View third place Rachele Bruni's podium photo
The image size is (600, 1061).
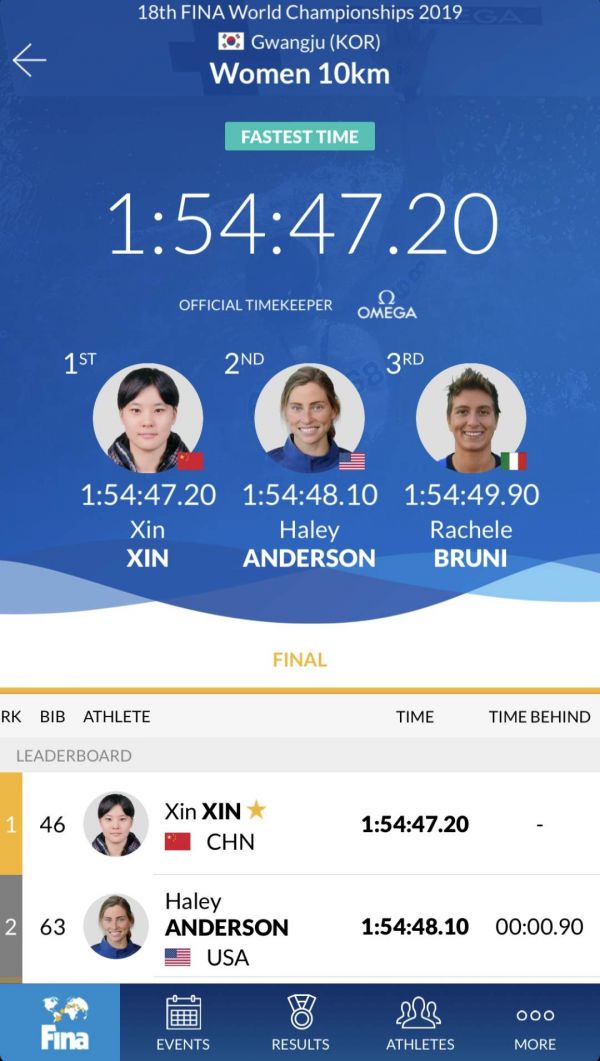tap(470, 418)
